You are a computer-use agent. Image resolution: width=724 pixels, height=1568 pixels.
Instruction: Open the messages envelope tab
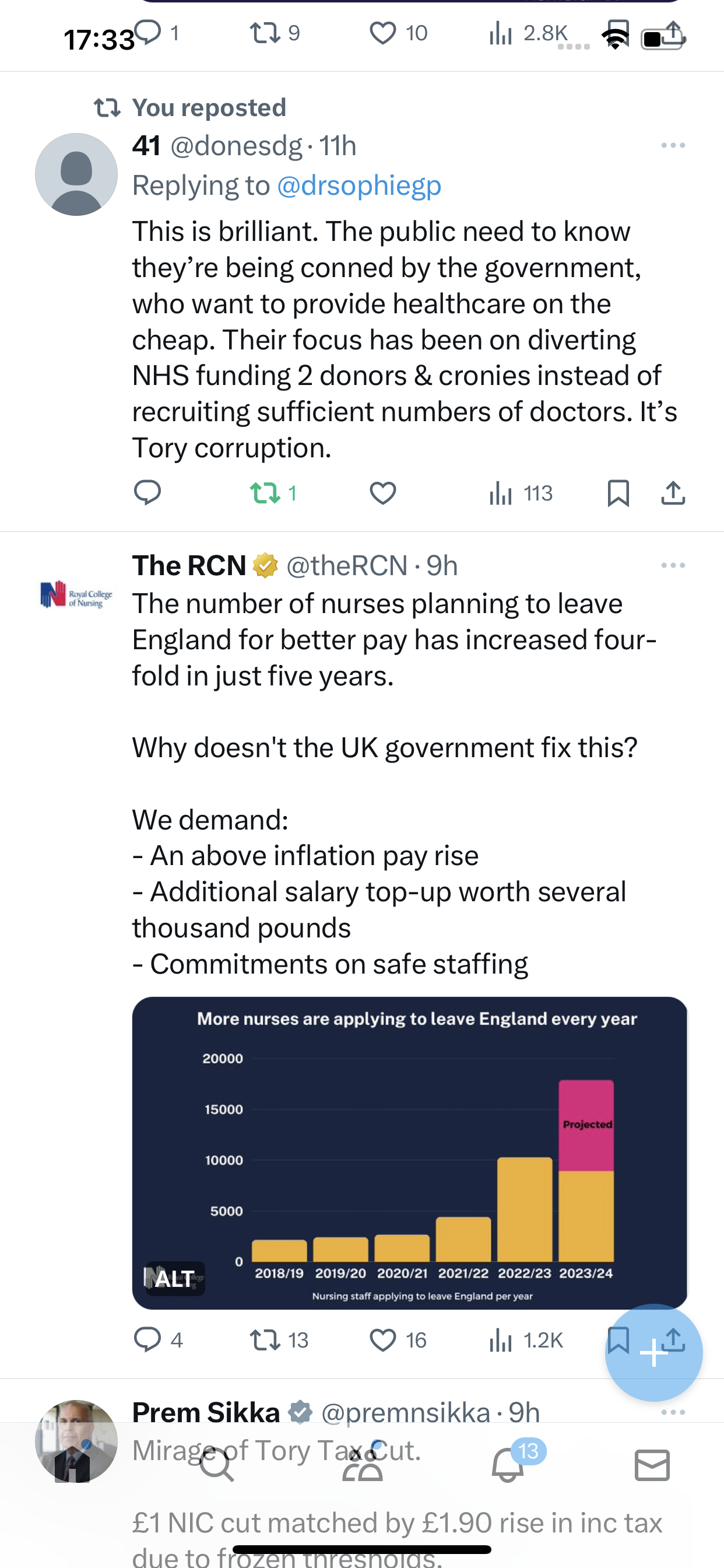click(x=652, y=1465)
